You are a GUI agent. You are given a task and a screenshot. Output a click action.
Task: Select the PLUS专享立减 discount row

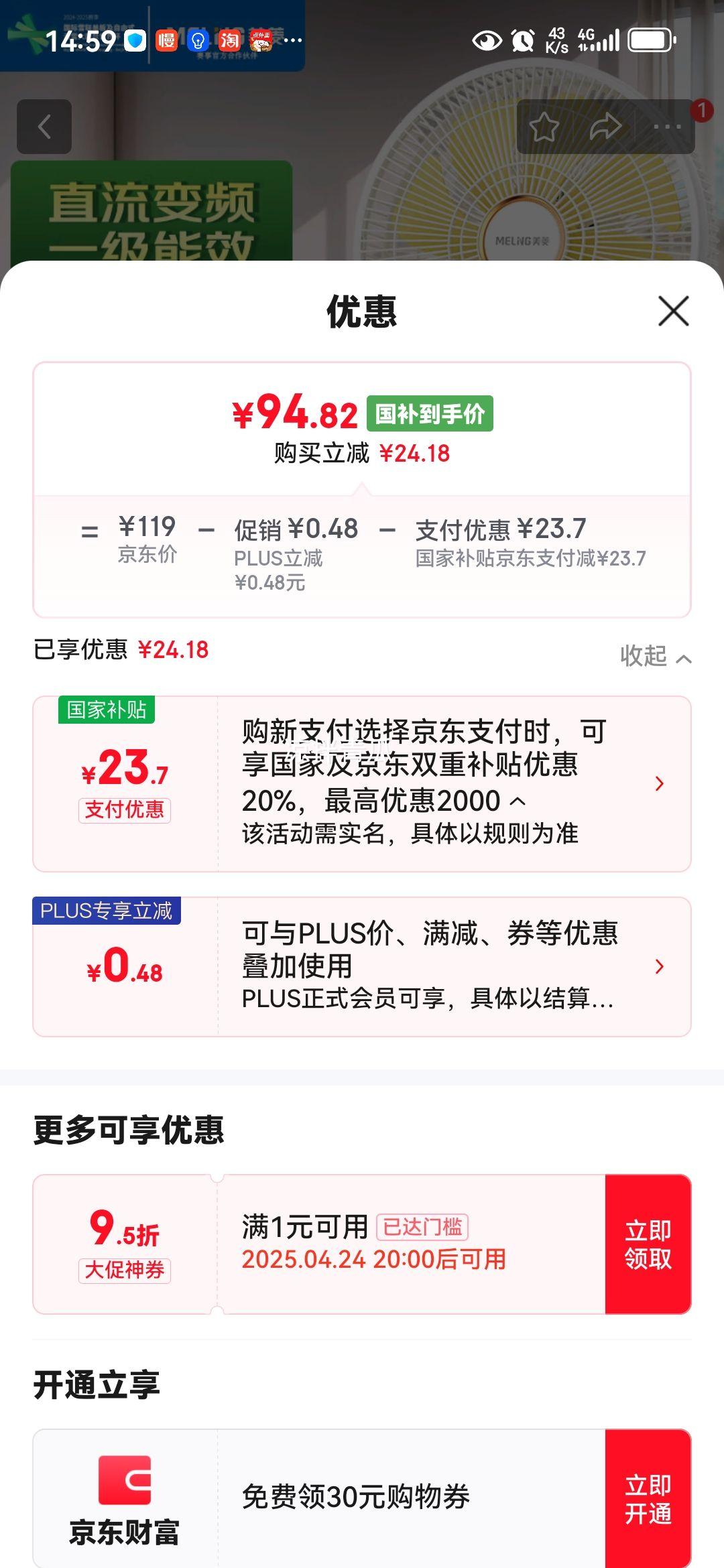click(x=362, y=965)
